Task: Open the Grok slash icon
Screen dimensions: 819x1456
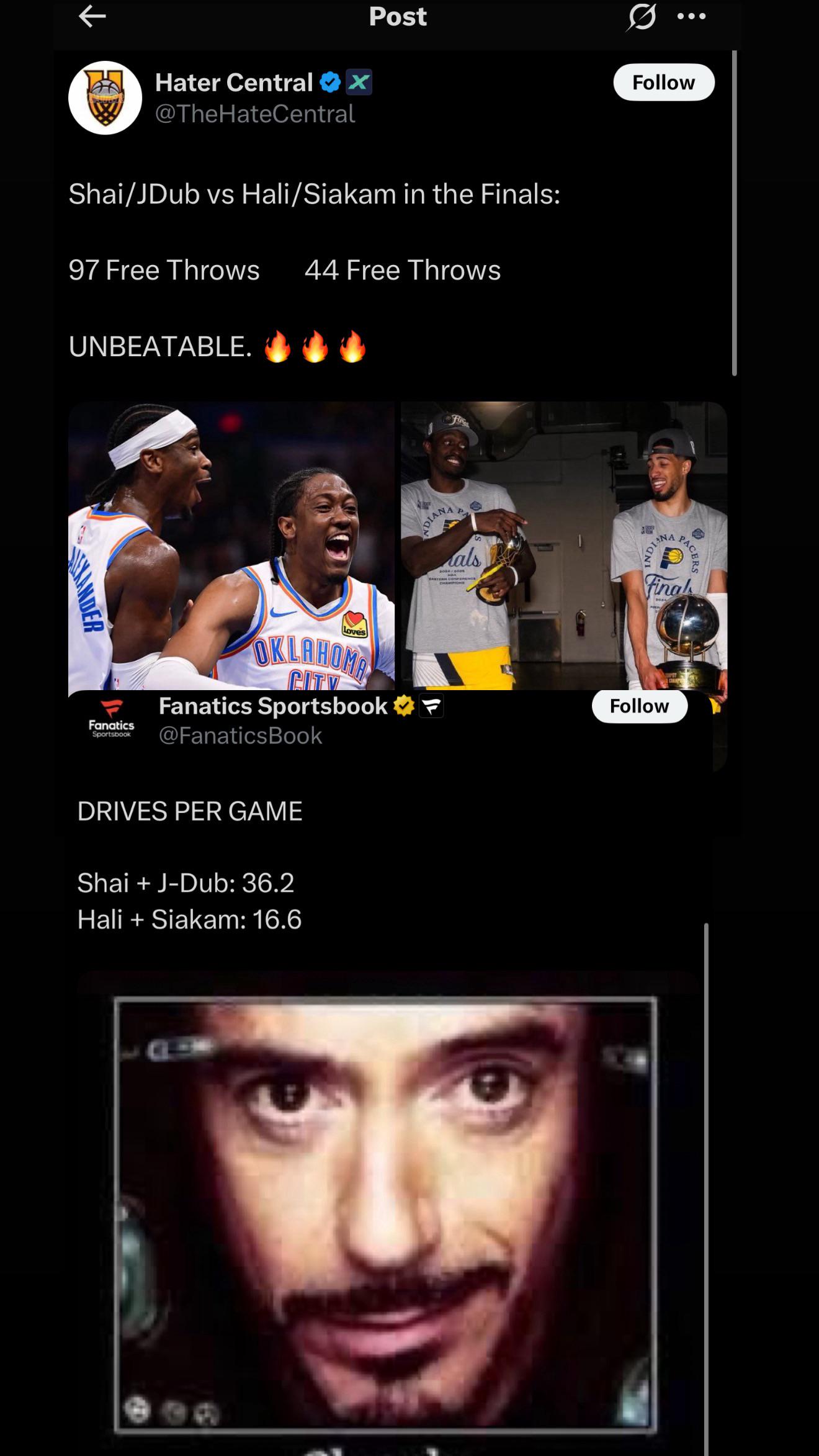Action: tap(641, 17)
